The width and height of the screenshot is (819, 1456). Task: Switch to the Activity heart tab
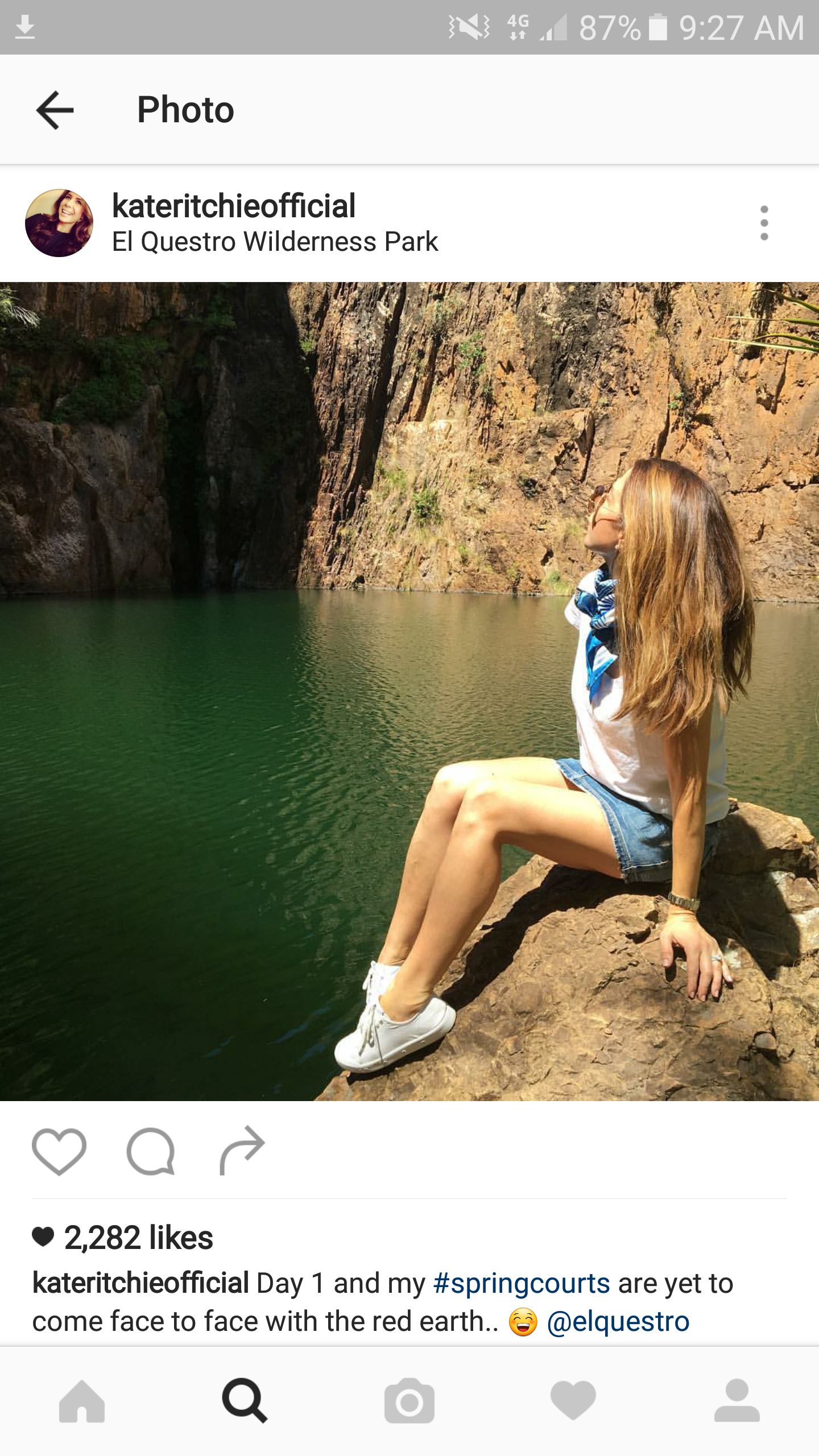pos(573,1401)
